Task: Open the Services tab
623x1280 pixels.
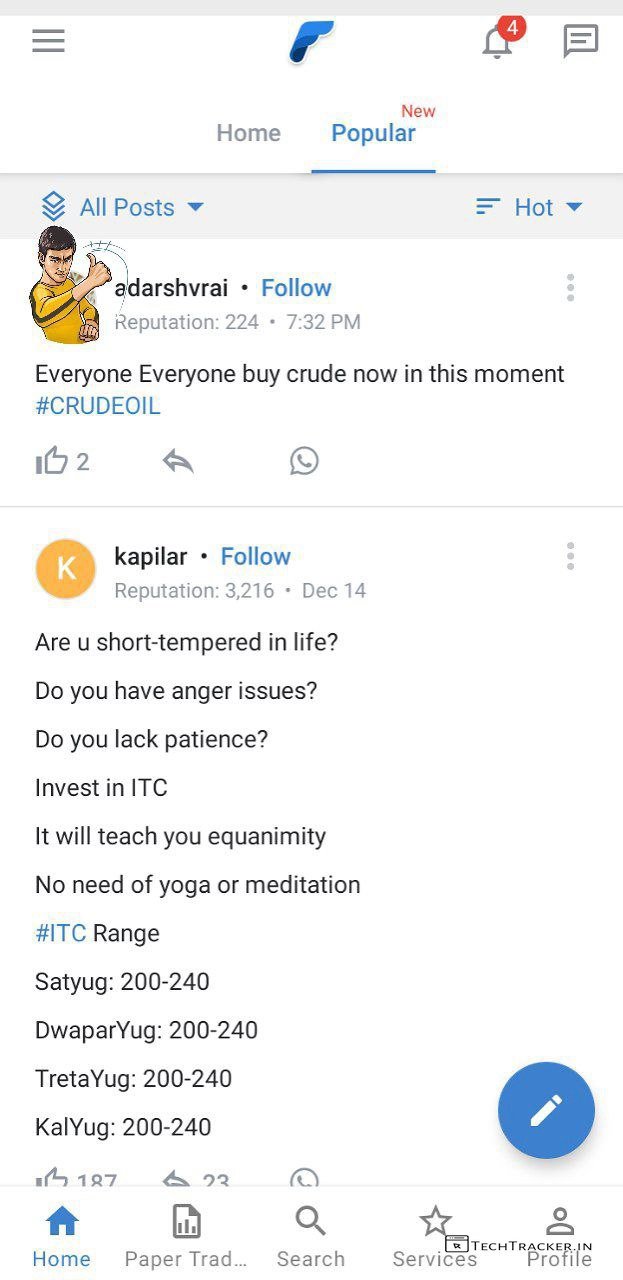Action: (x=435, y=1236)
